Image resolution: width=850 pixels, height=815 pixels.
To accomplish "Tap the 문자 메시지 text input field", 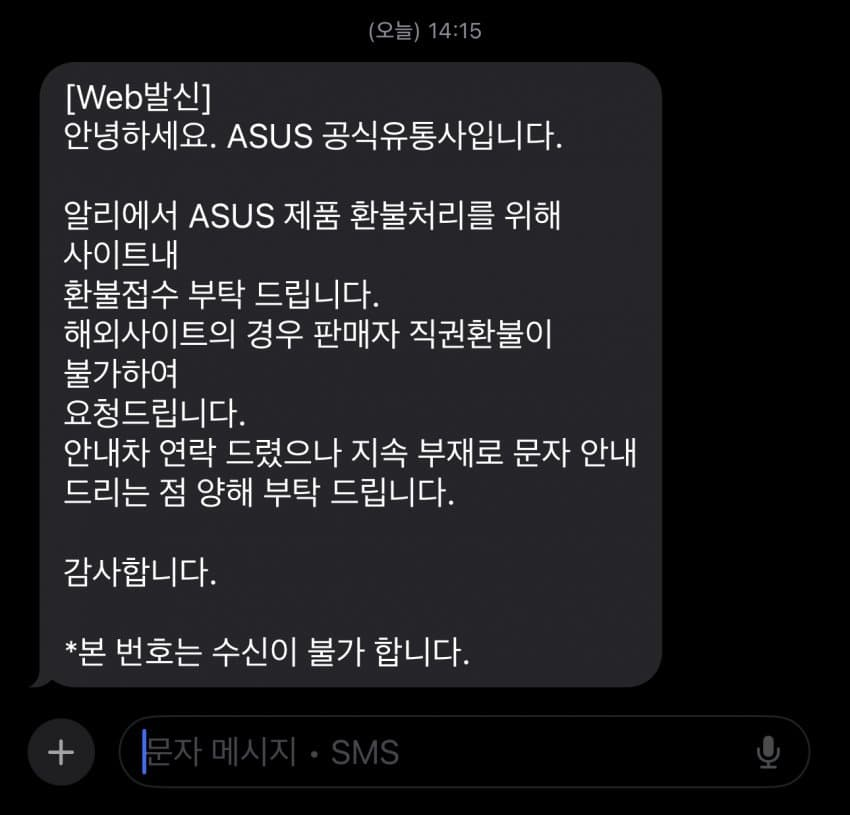I will [x=440, y=751].
